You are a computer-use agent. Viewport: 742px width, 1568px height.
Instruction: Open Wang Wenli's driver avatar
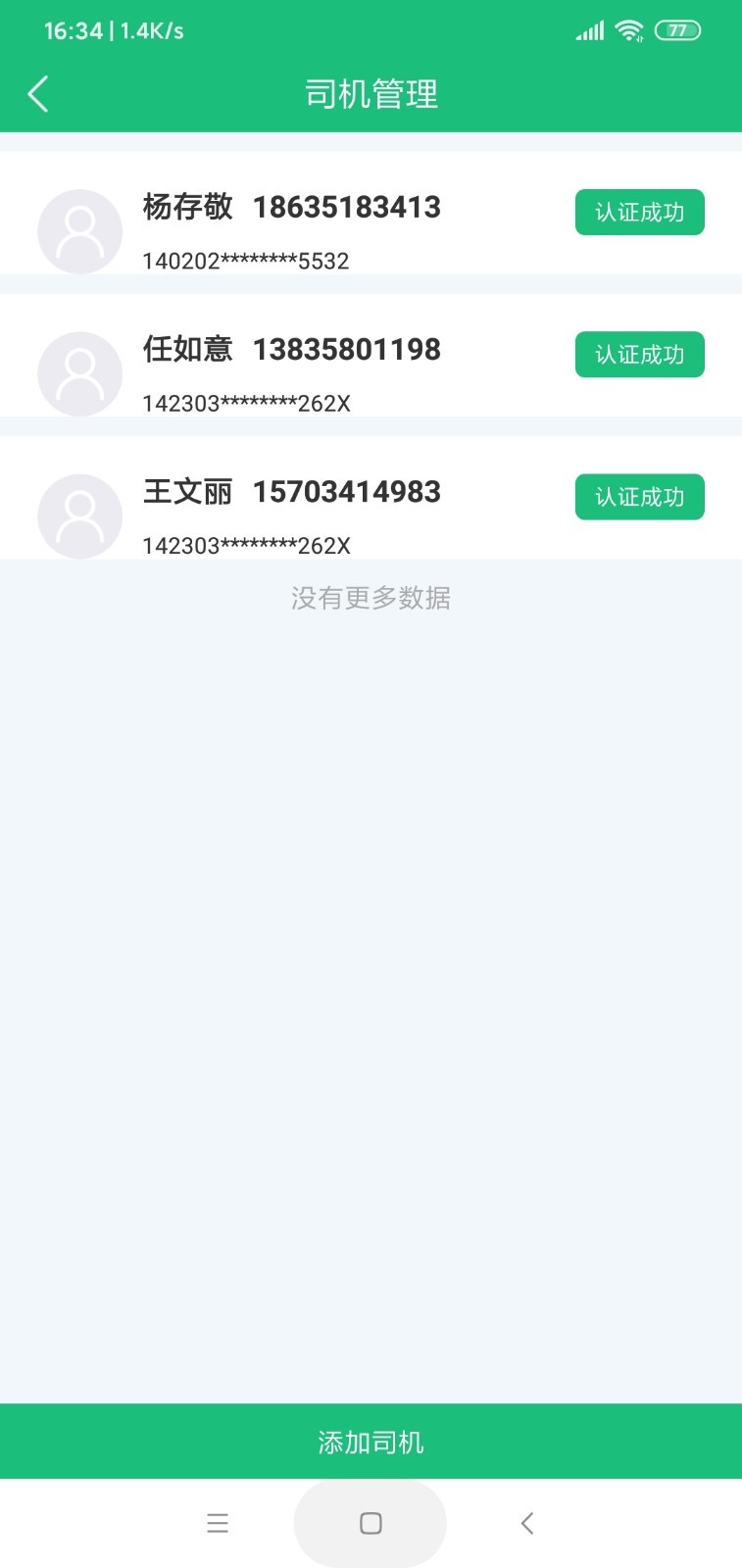(x=79, y=514)
